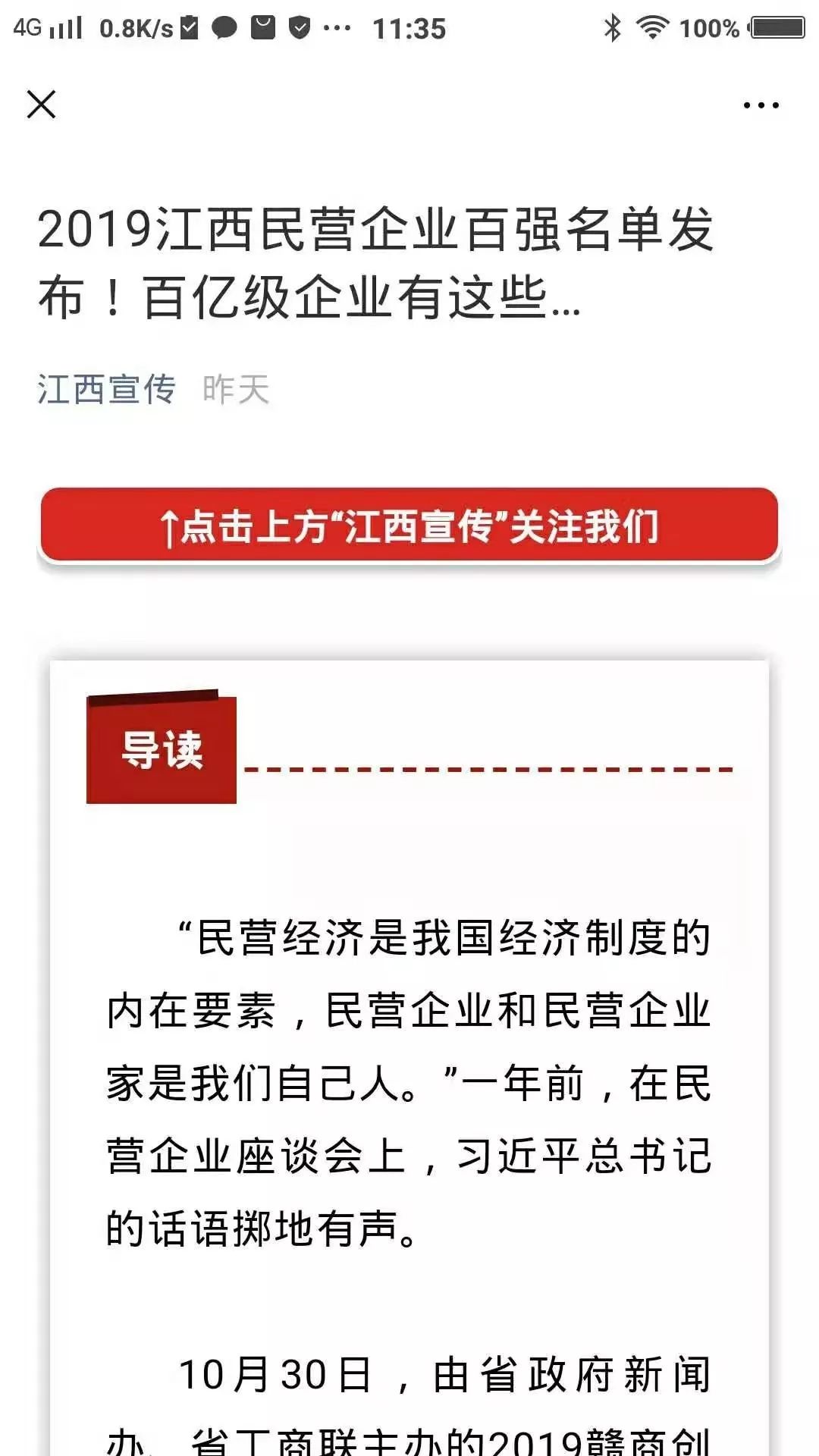The image size is (819, 1456).
Task: Open the 江西宣传 account link
Action: pyautogui.click(x=107, y=390)
